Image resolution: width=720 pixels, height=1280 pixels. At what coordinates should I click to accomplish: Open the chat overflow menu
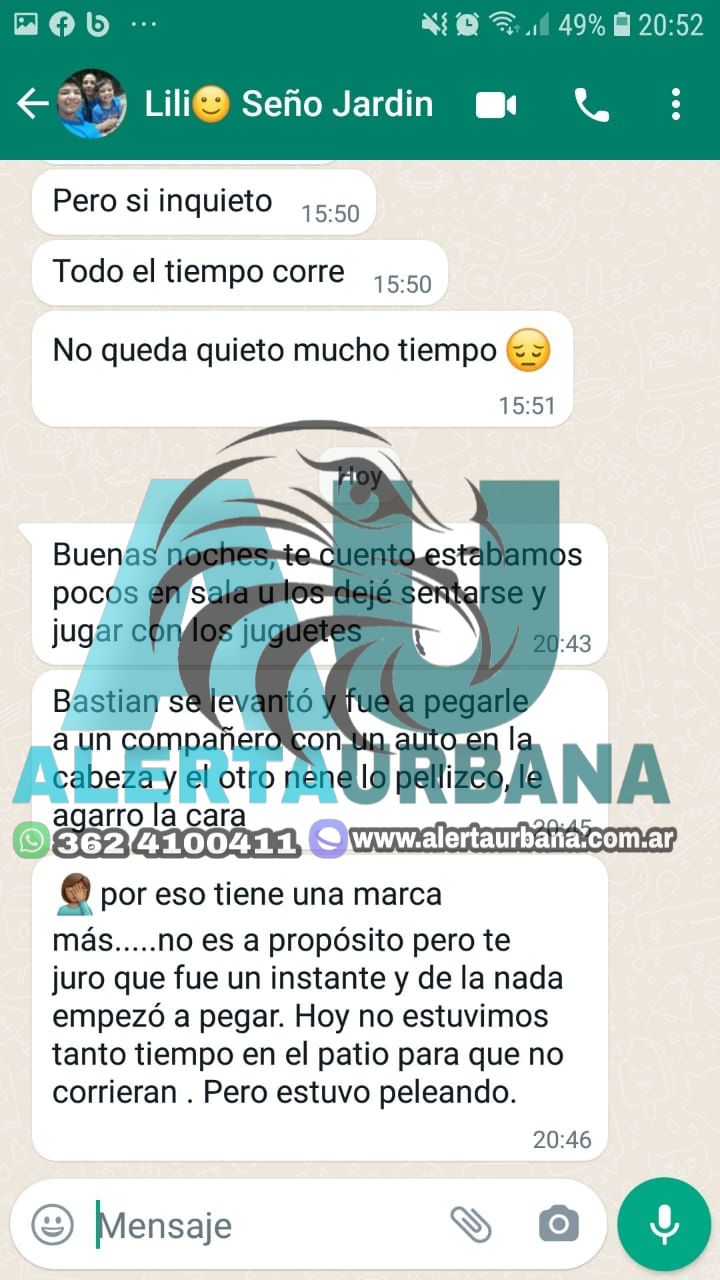676,104
